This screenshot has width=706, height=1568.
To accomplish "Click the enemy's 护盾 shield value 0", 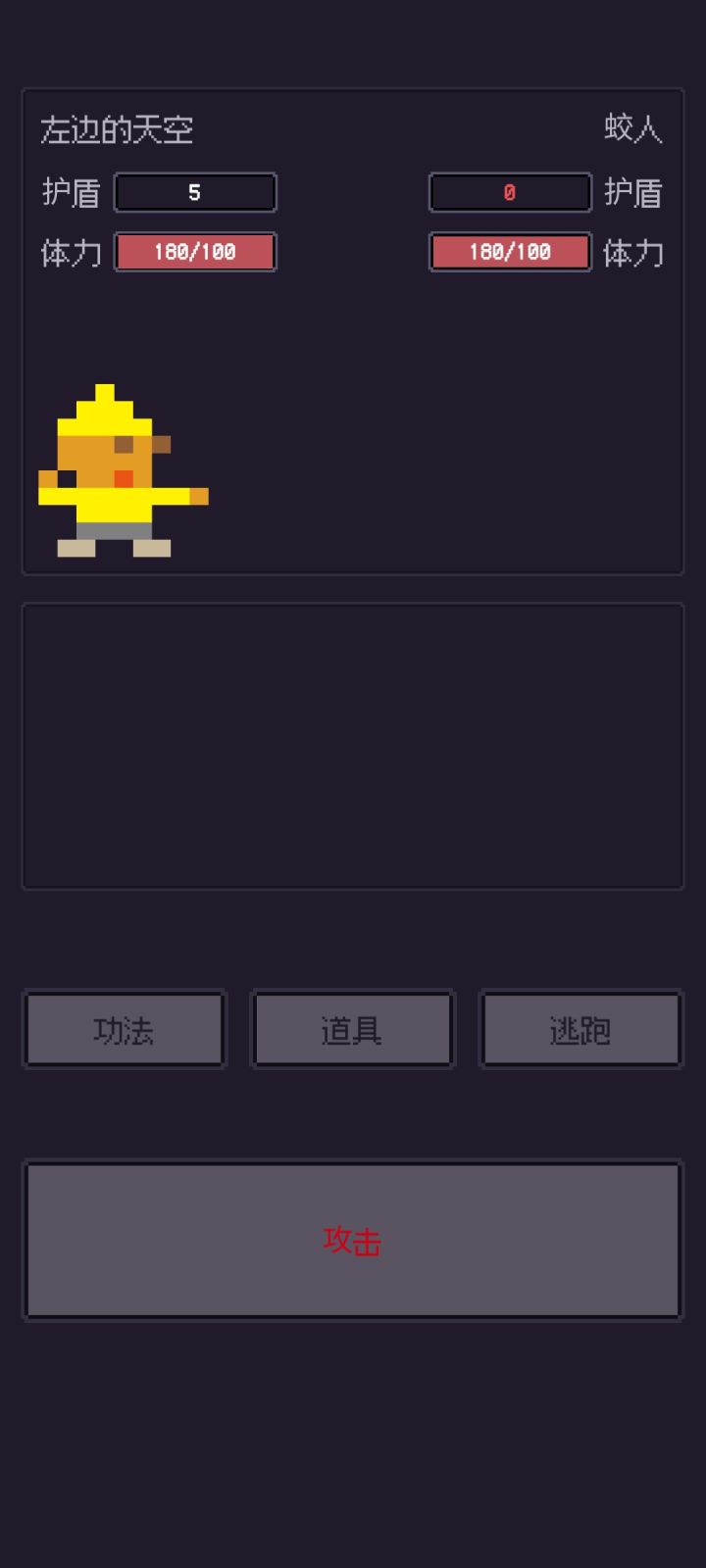I will coord(509,192).
